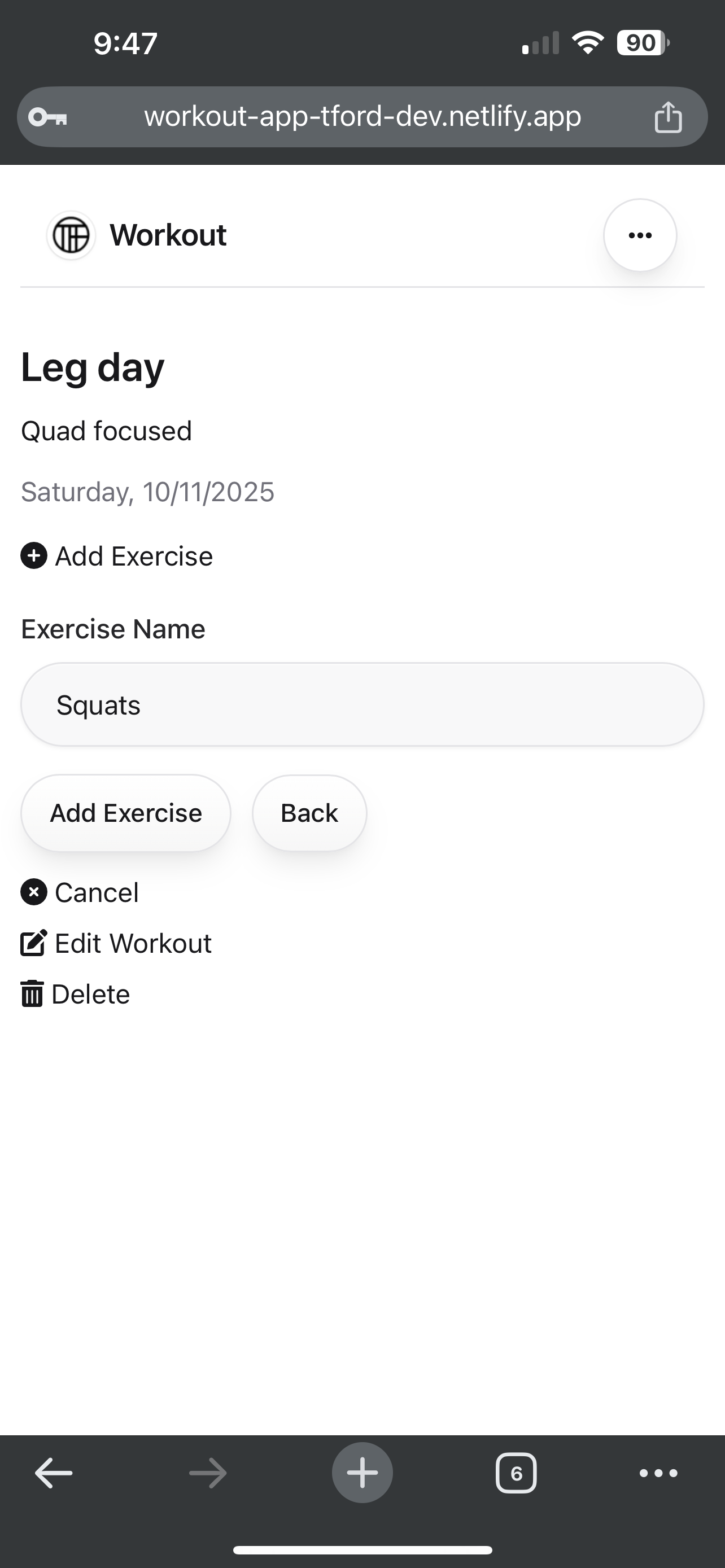Screen dimensions: 725x1568
Task: Click the Cancel x icon
Action: pyautogui.click(x=33, y=892)
